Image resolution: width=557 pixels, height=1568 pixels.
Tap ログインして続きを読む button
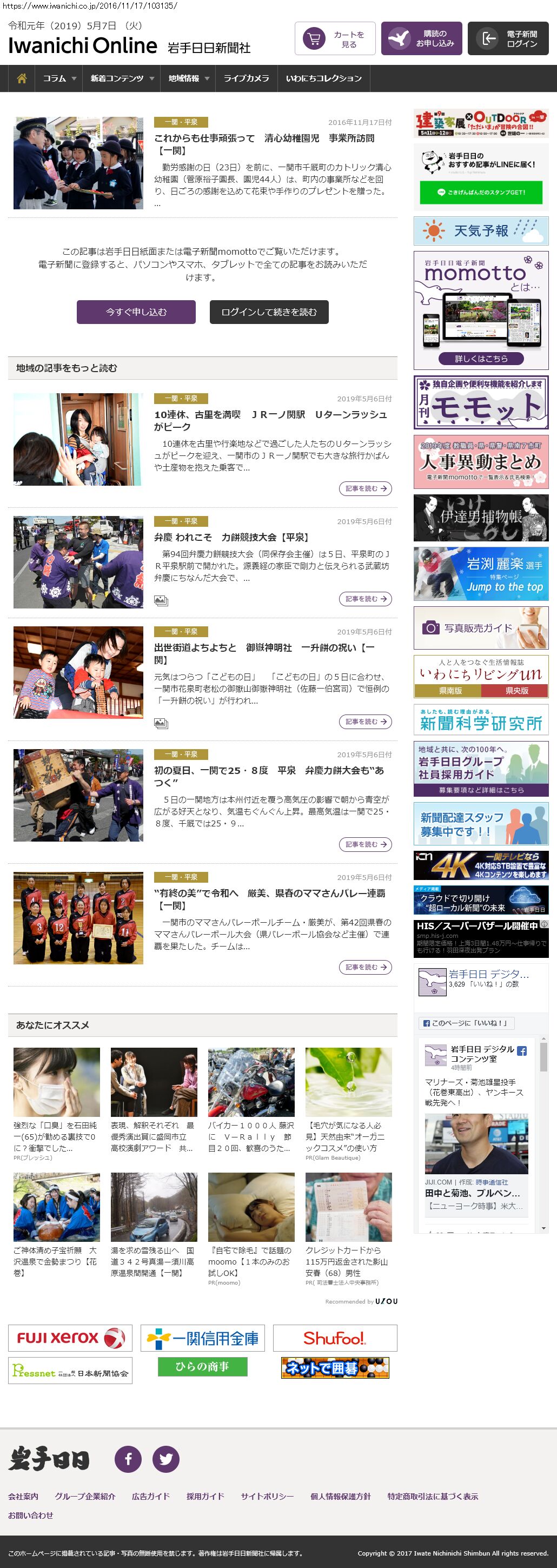tap(268, 312)
